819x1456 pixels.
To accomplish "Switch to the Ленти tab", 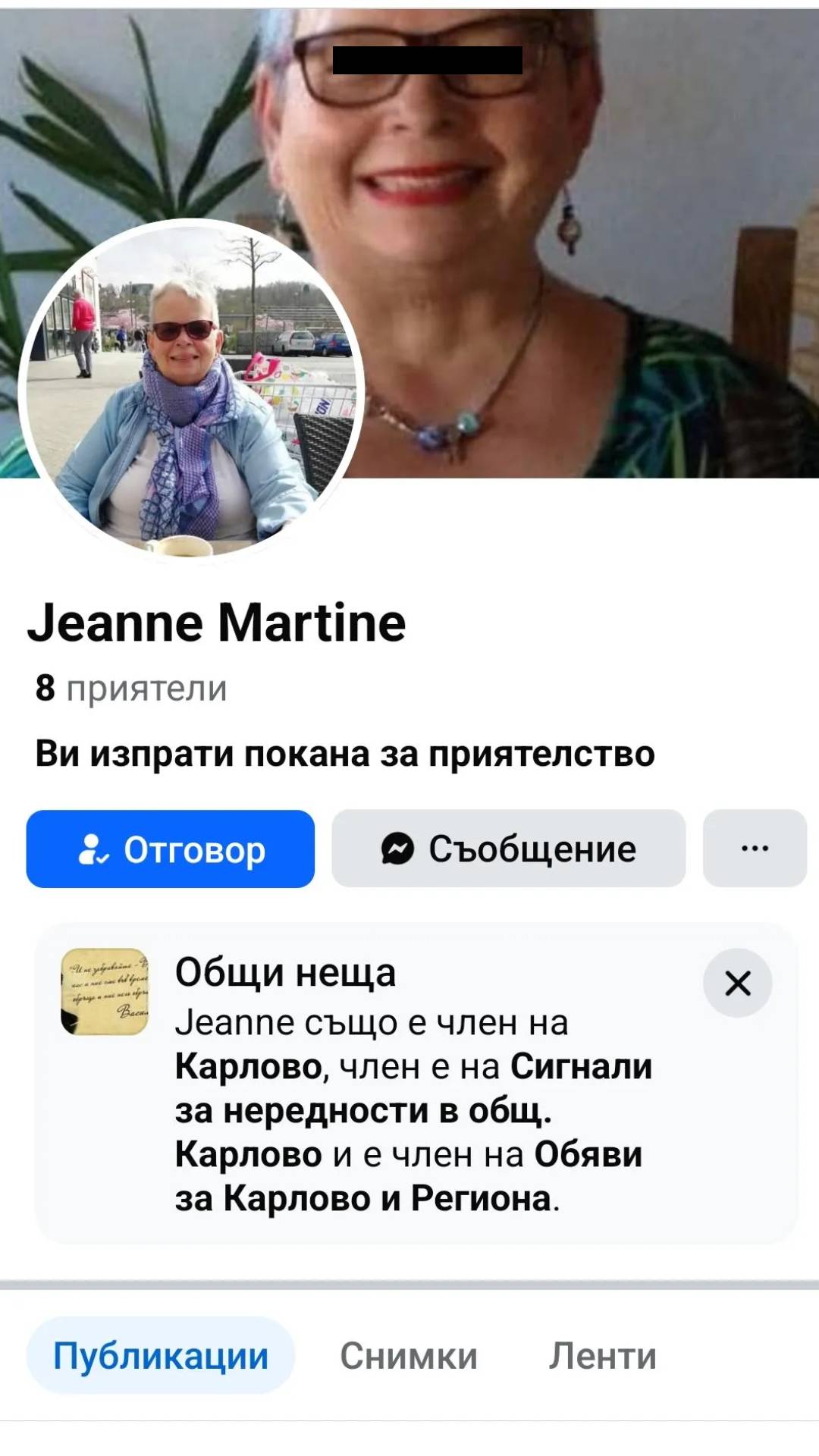I will (602, 1356).
